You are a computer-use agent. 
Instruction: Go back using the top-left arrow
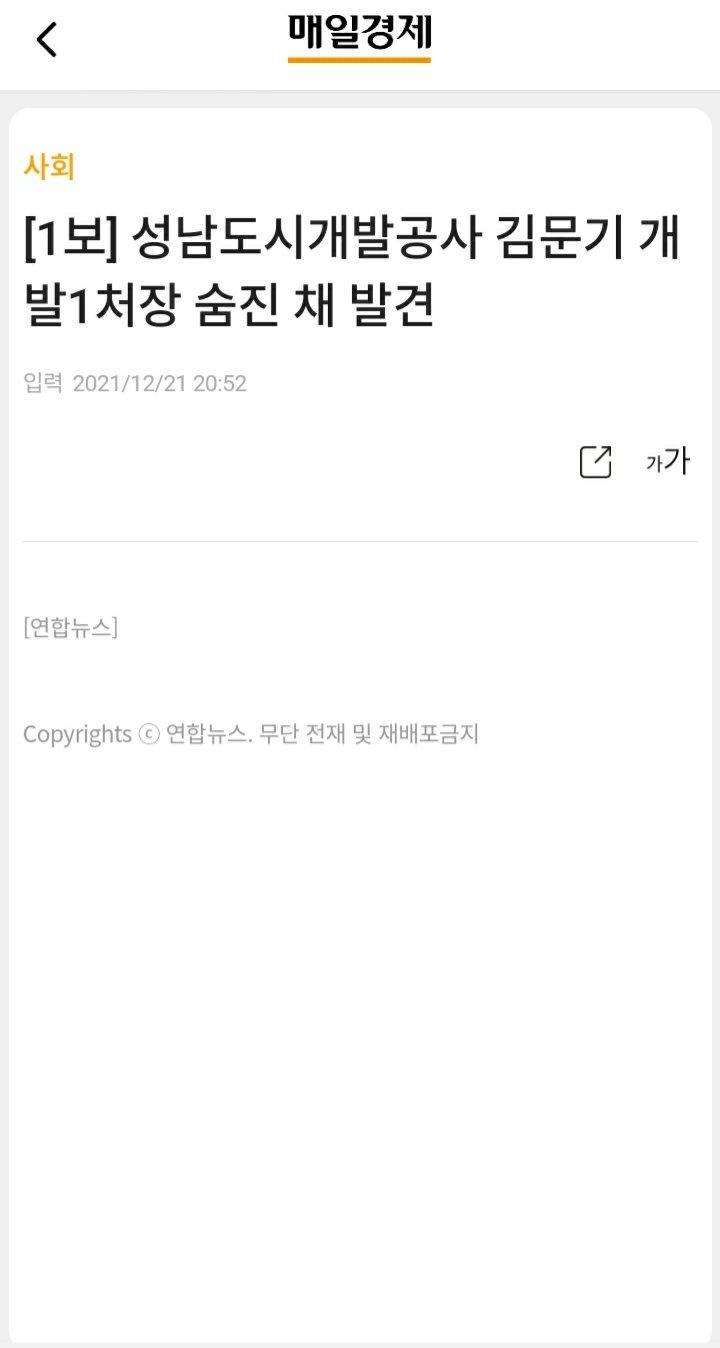[x=46, y=40]
